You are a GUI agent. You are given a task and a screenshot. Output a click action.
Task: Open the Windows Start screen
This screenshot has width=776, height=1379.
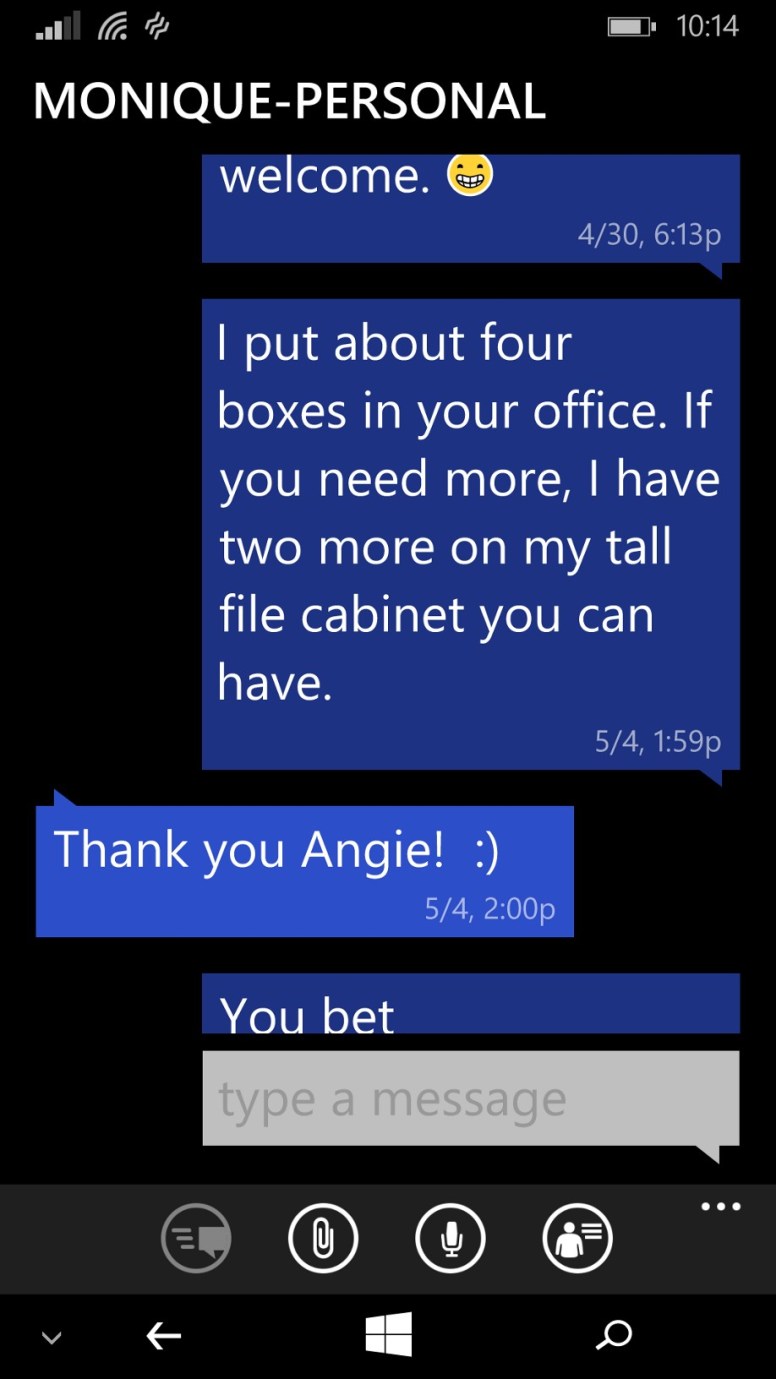388,1335
